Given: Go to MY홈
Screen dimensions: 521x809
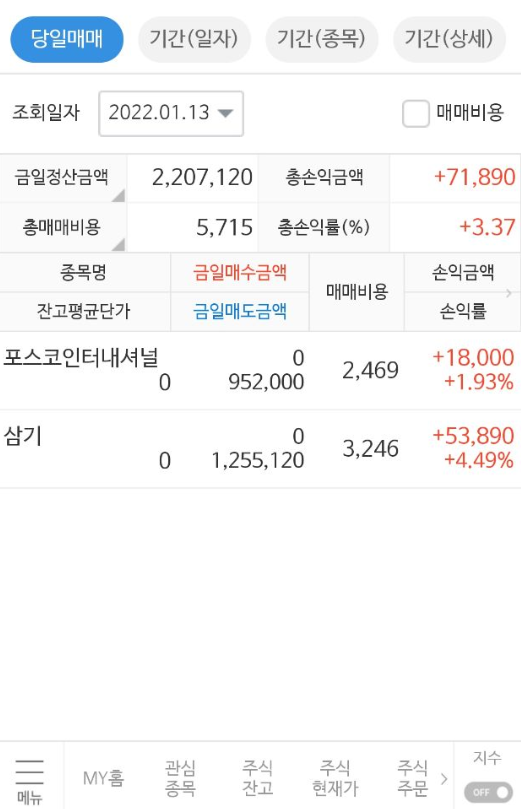Looking at the screenshot, I should (x=103, y=778).
